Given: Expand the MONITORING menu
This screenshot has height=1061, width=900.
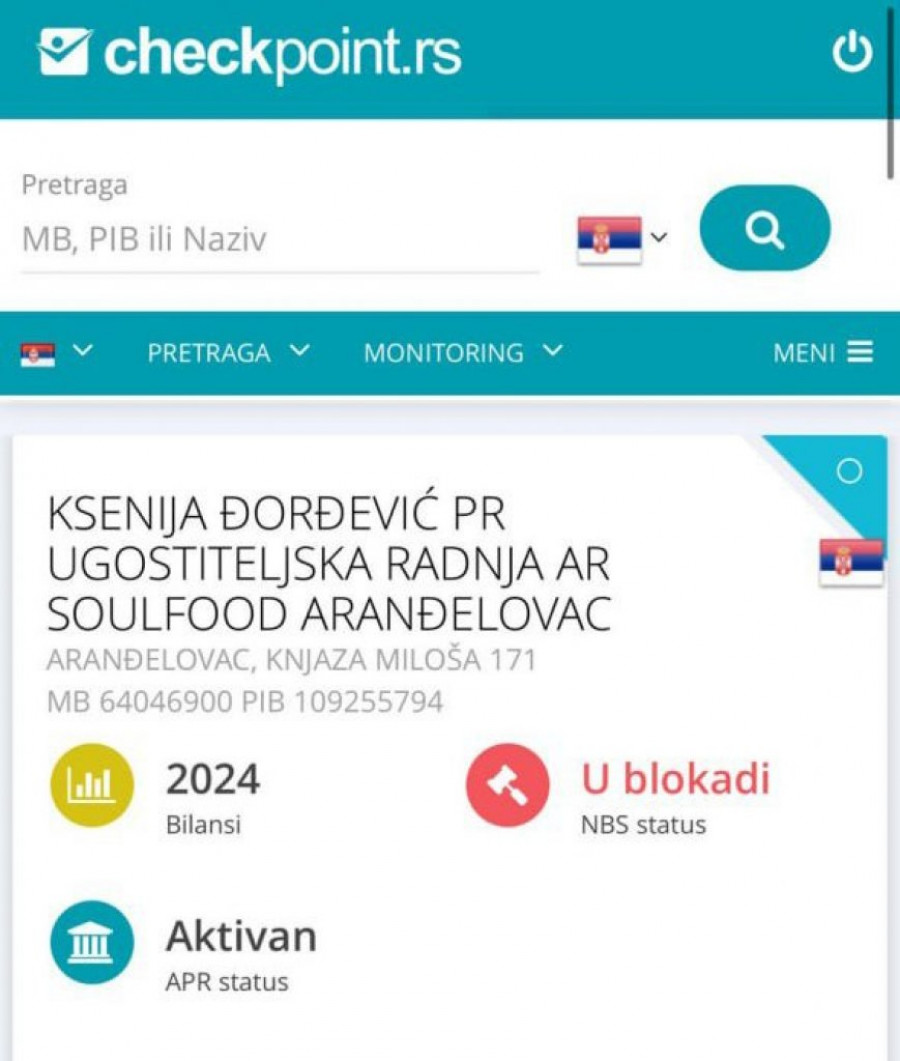Looking at the screenshot, I should [x=462, y=353].
